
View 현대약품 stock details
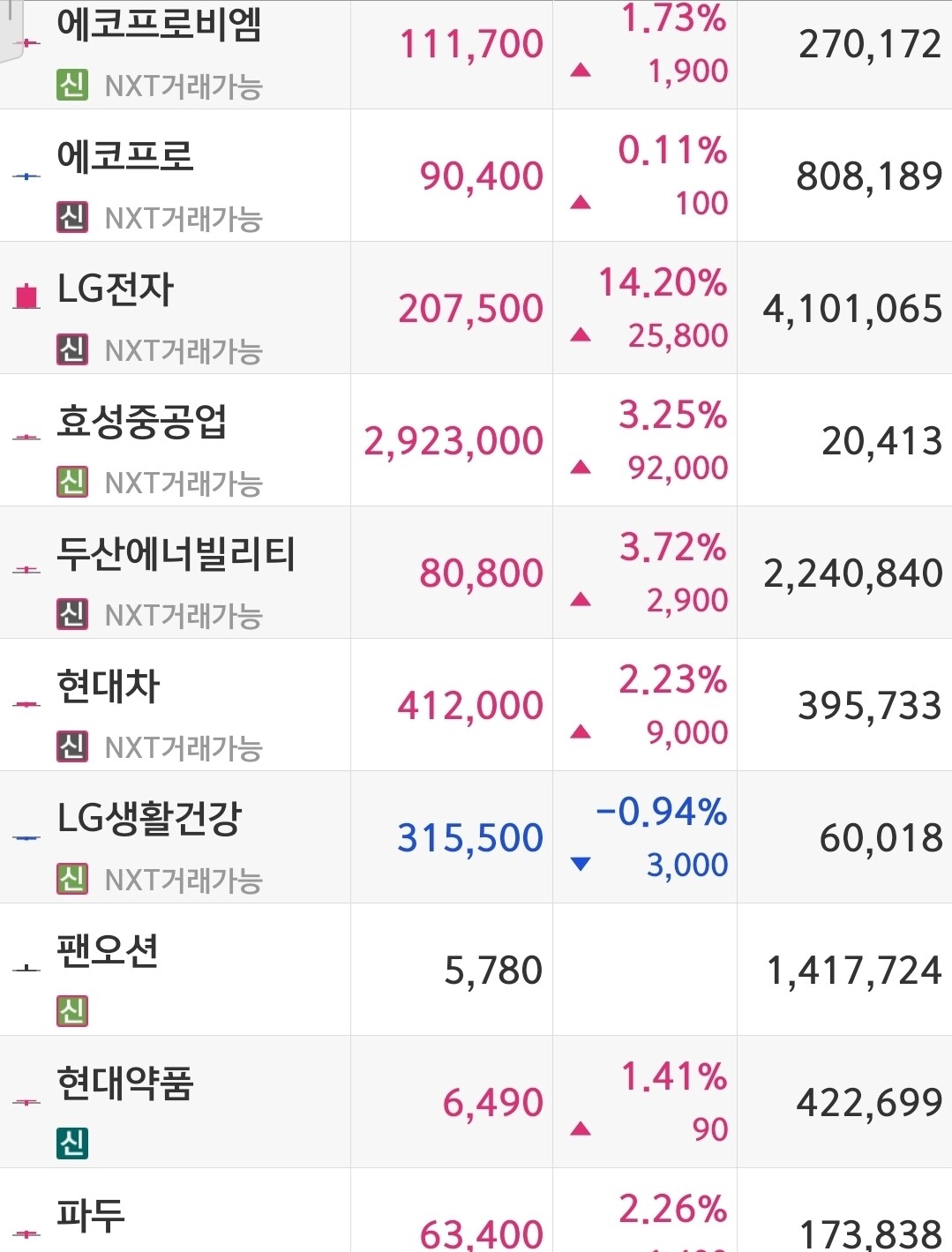tap(476, 1102)
